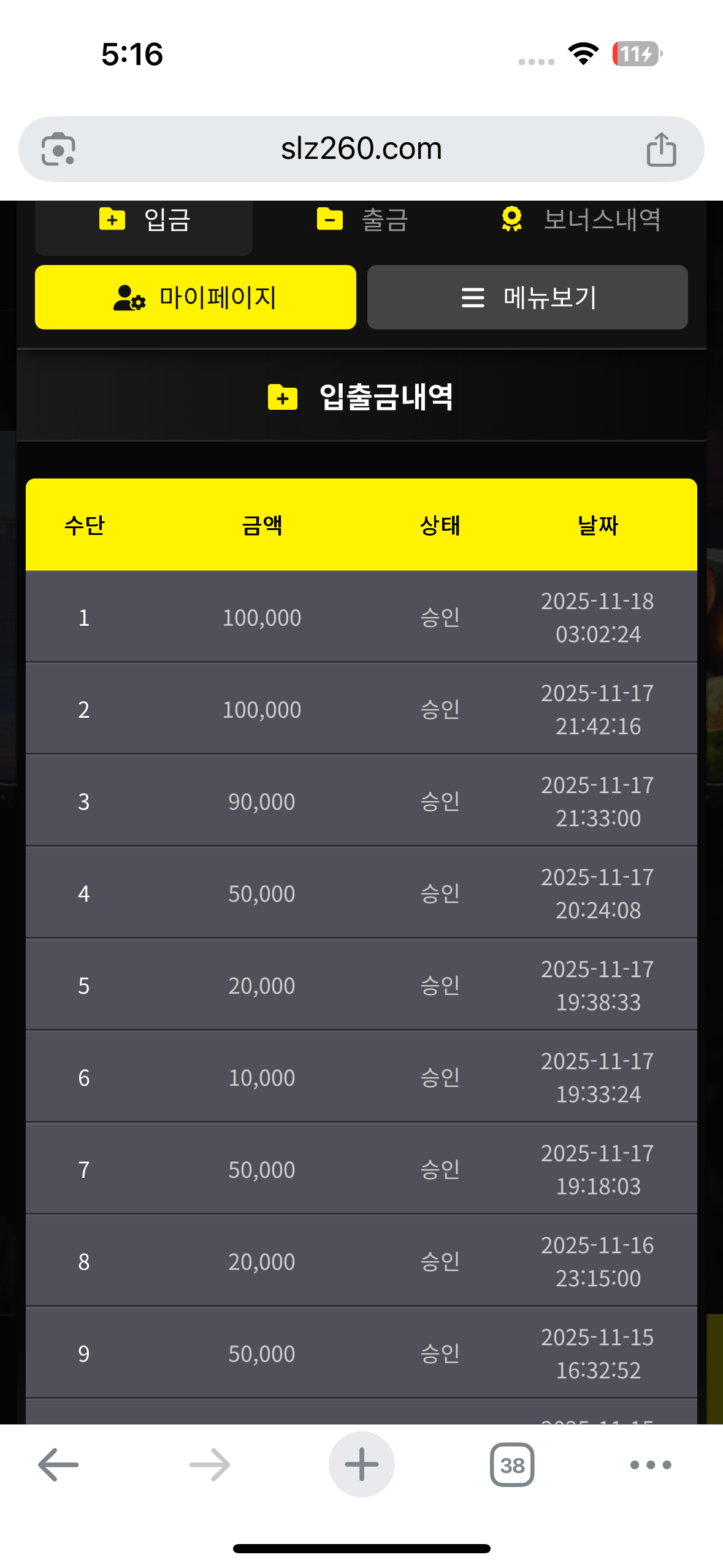
Task: Open the 메뉴보기 menu
Action: 527,298
